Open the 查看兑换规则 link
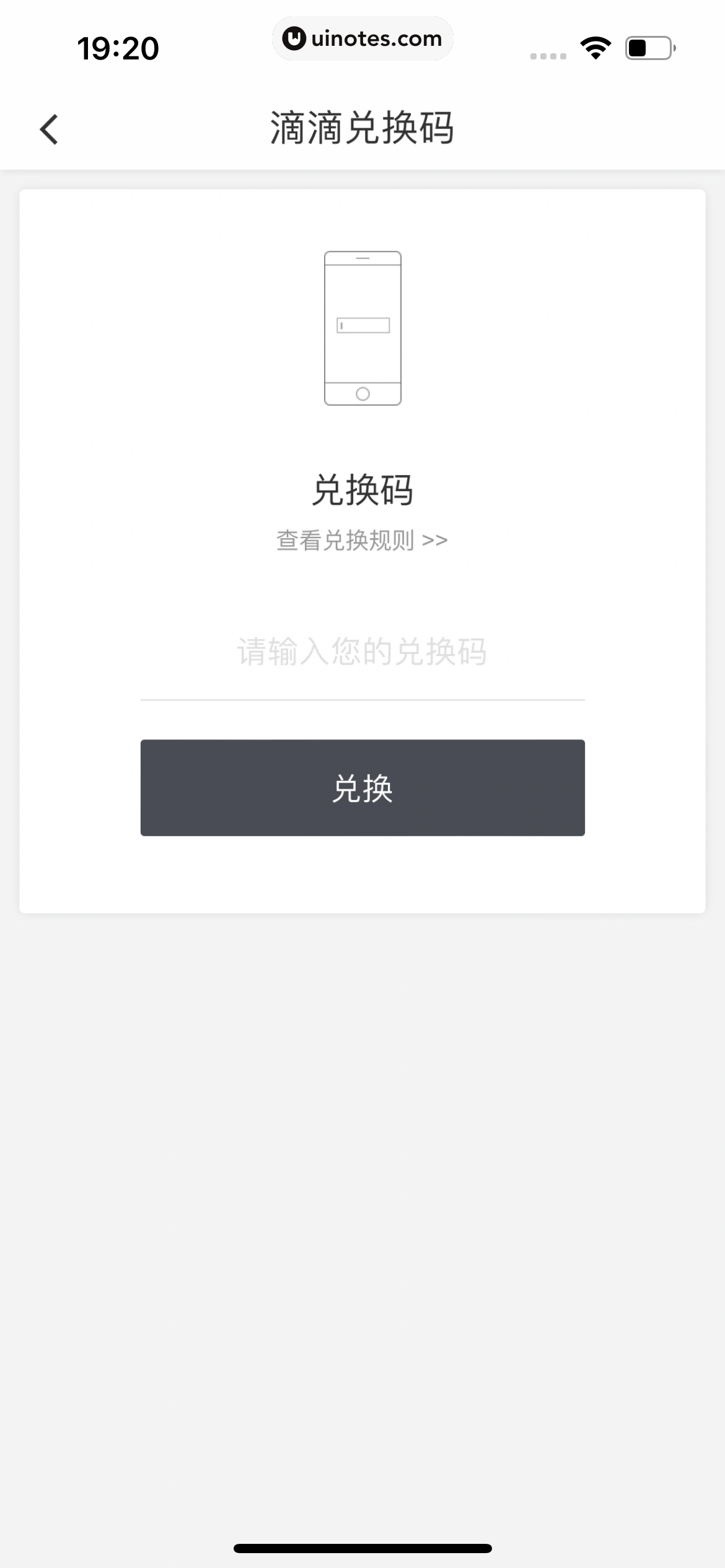This screenshot has width=725, height=1568. tap(362, 541)
